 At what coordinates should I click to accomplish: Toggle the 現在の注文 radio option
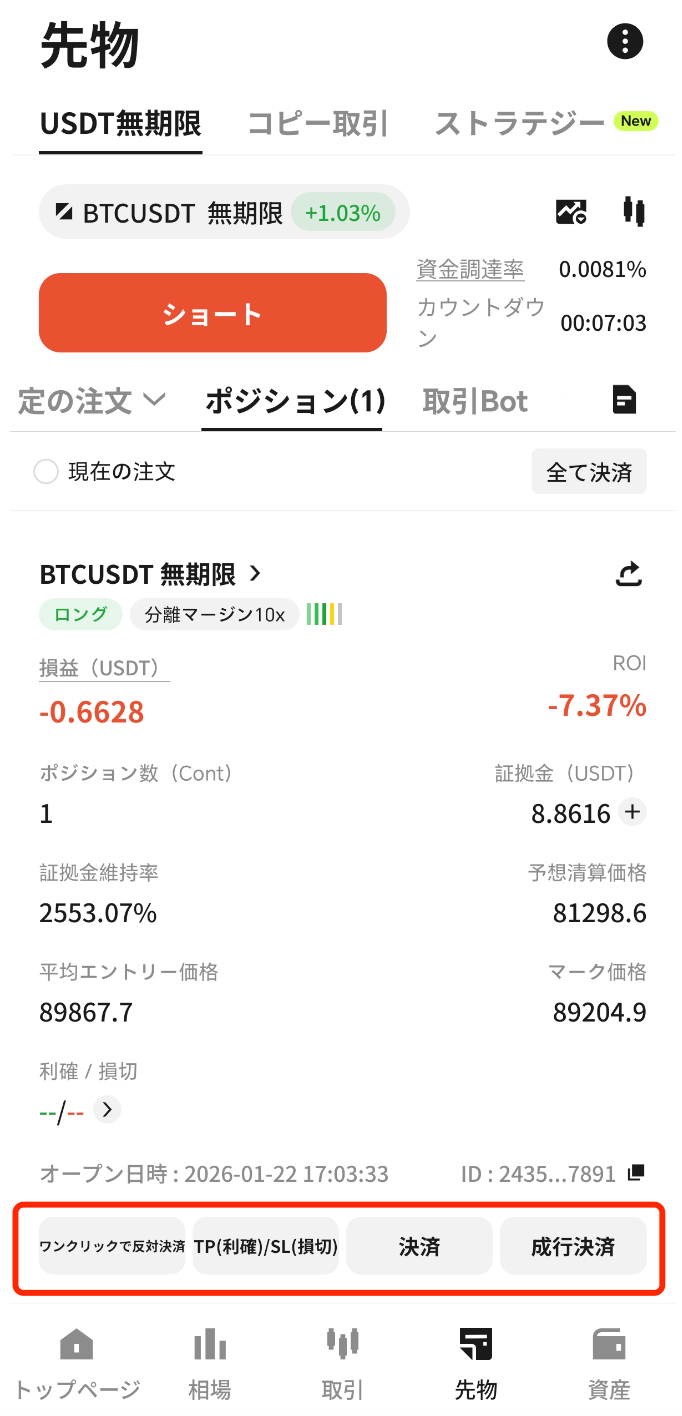[x=46, y=472]
